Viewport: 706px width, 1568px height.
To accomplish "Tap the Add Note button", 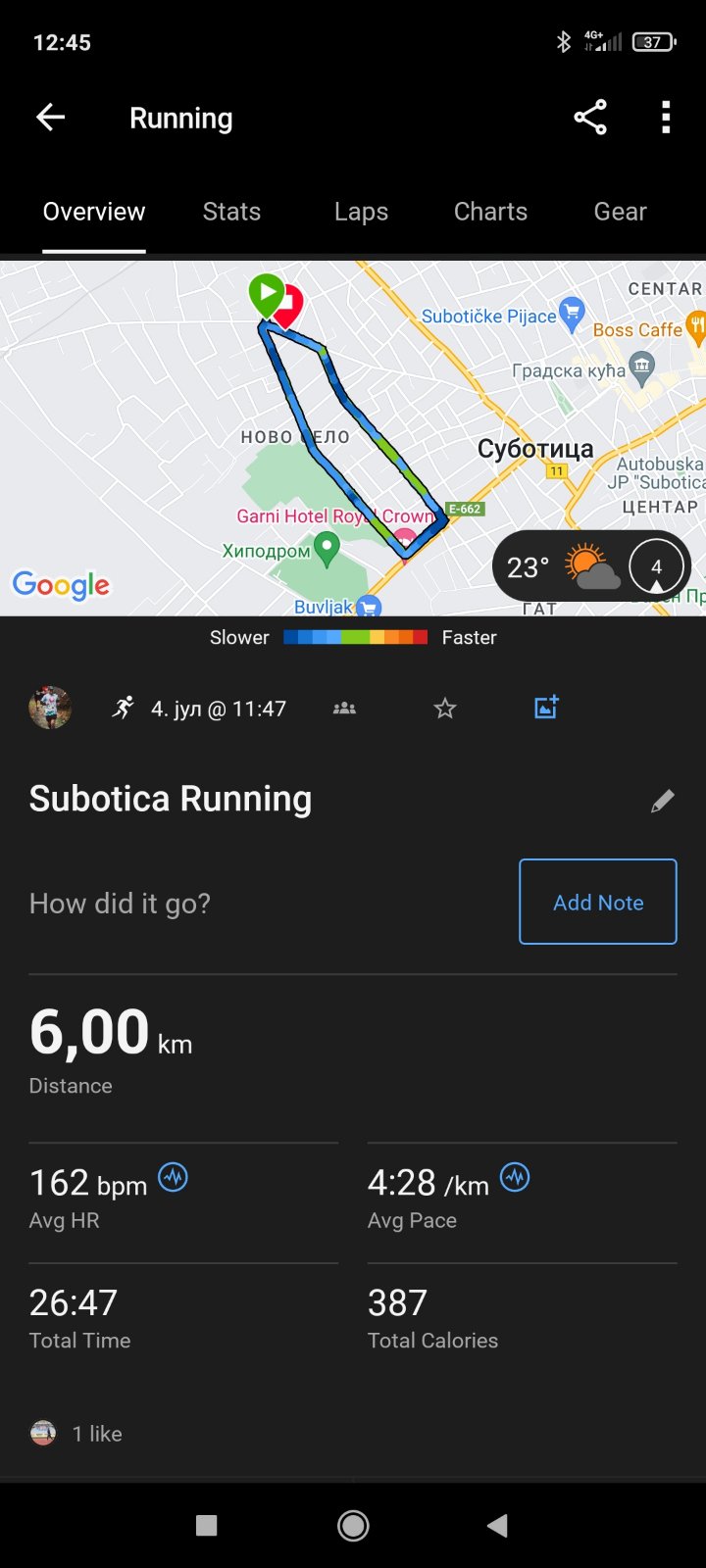I will 598,902.
